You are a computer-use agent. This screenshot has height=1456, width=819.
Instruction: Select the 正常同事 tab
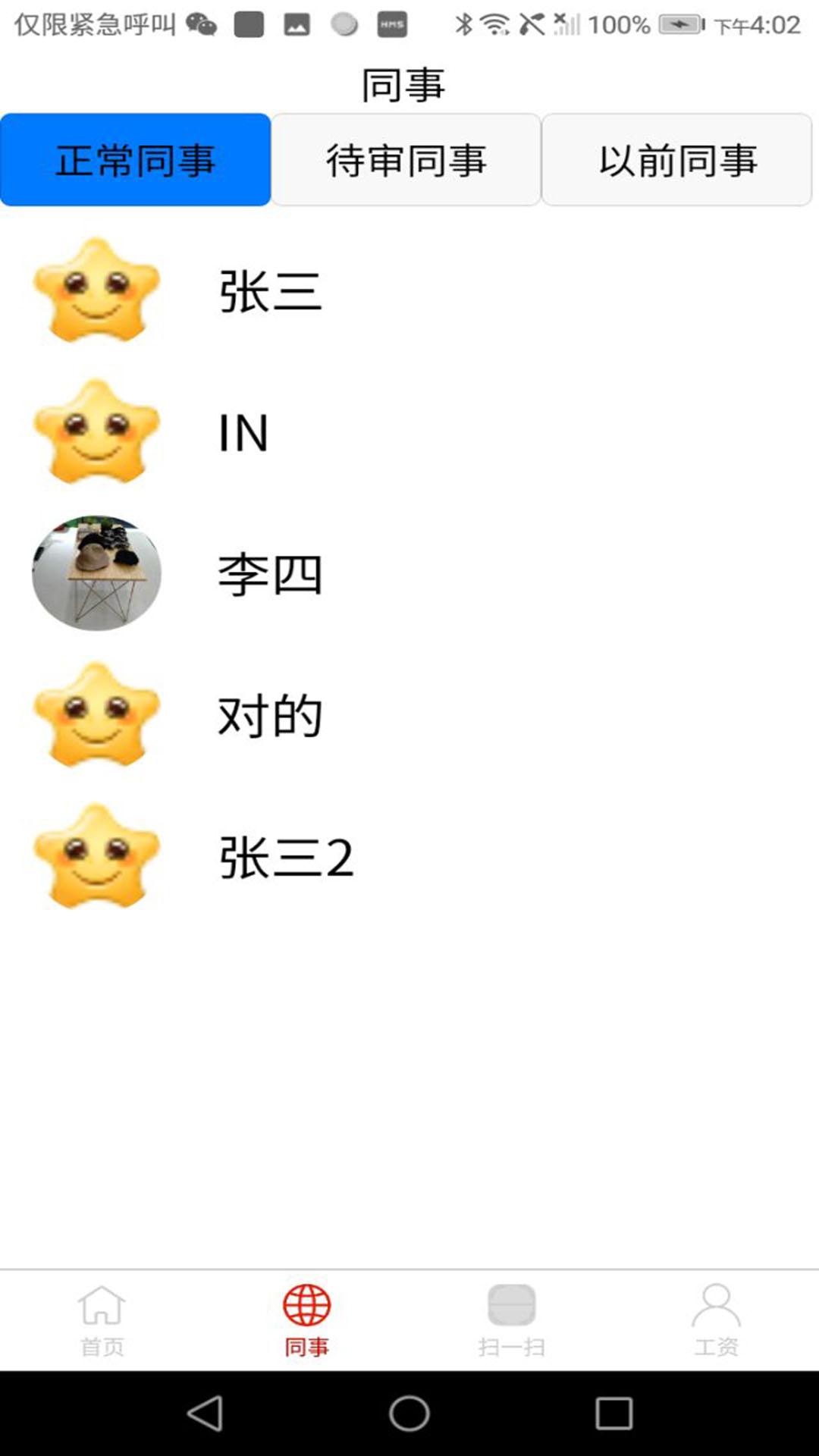pos(135,160)
